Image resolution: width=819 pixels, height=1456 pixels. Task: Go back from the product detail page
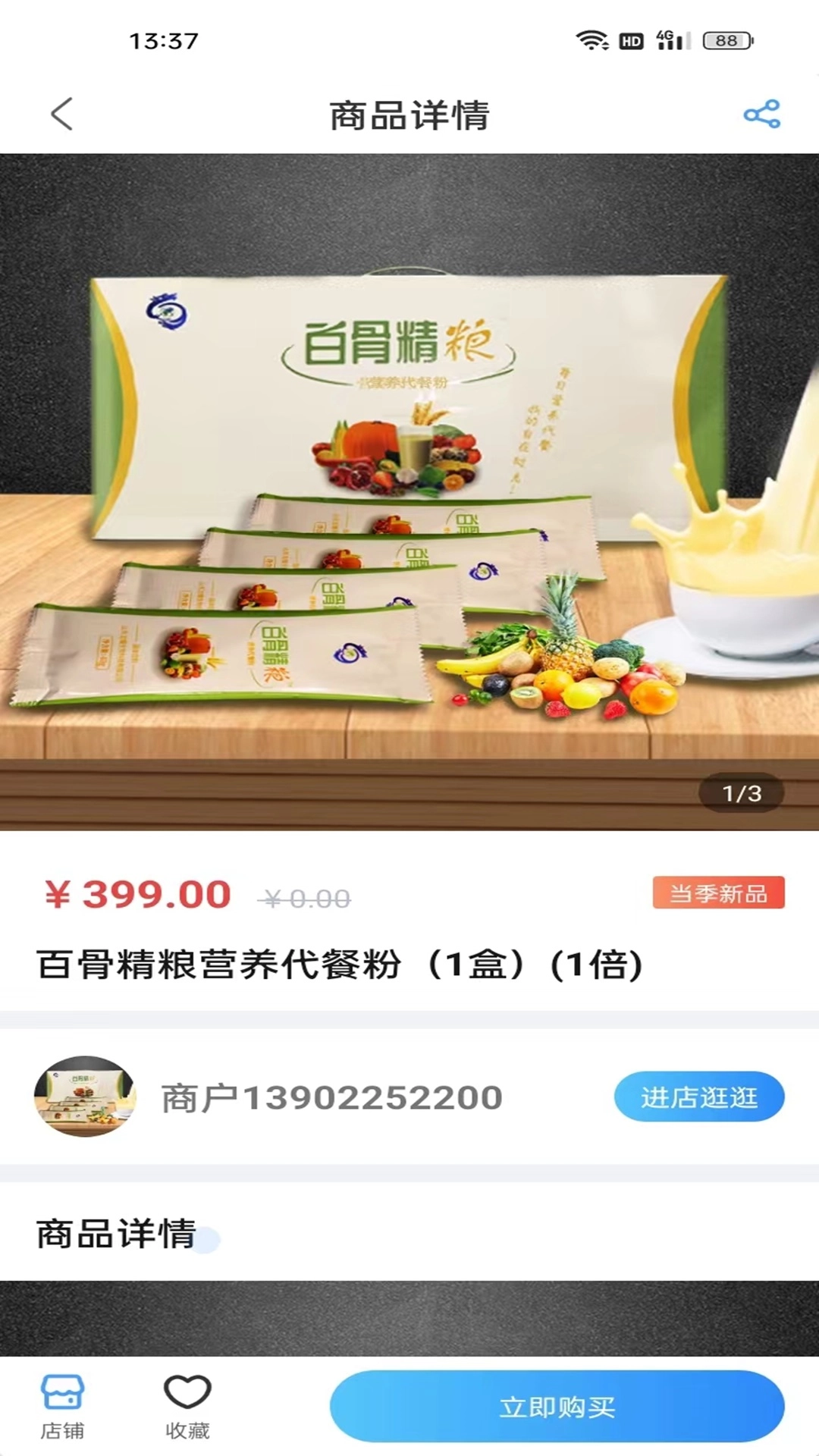coord(62,115)
